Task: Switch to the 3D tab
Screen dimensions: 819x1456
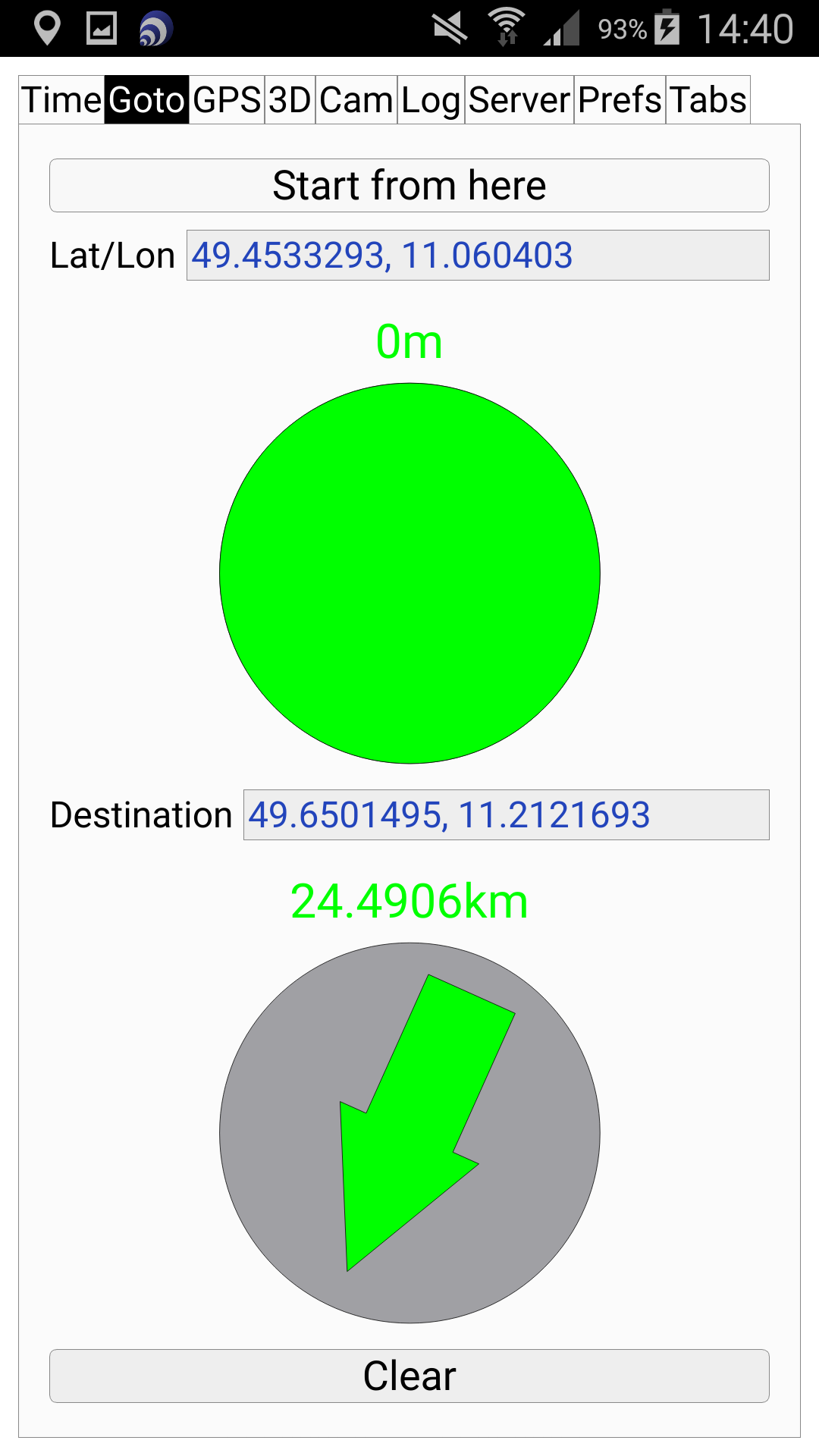Action: (290, 99)
